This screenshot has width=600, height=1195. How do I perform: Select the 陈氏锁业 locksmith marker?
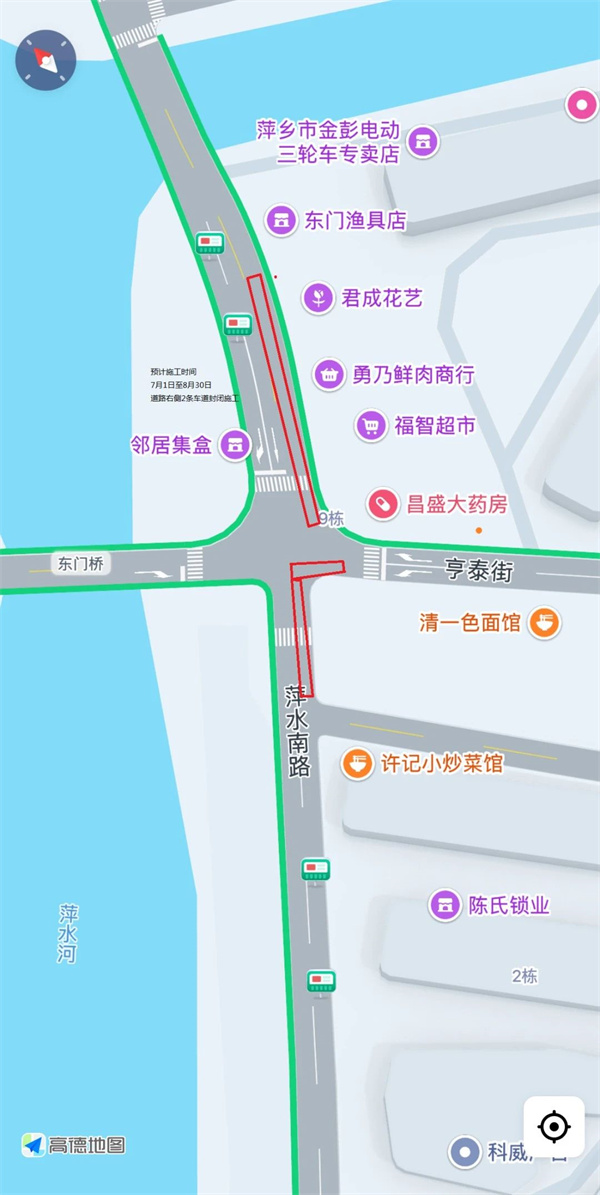point(445,906)
